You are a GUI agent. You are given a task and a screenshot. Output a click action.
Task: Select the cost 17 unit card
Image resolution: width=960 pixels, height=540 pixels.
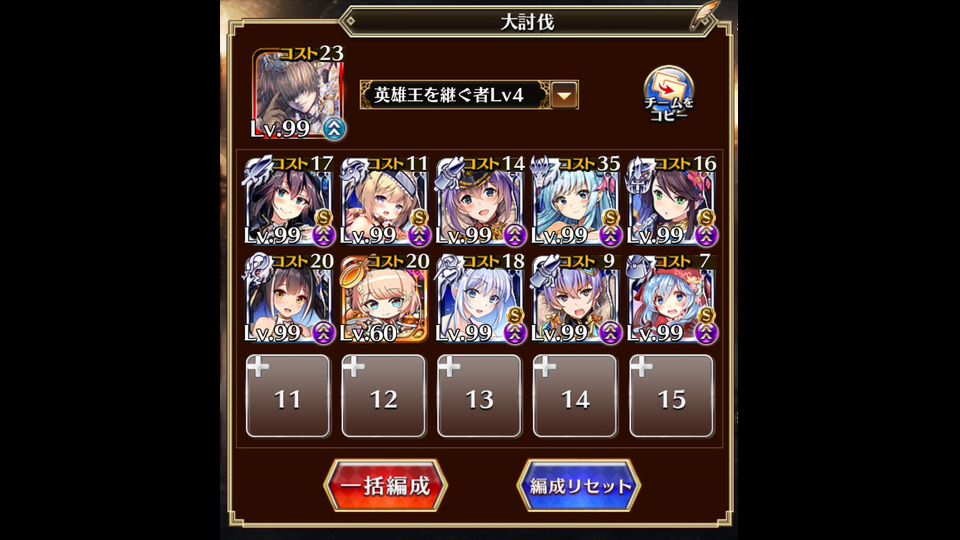pos(288,204)
